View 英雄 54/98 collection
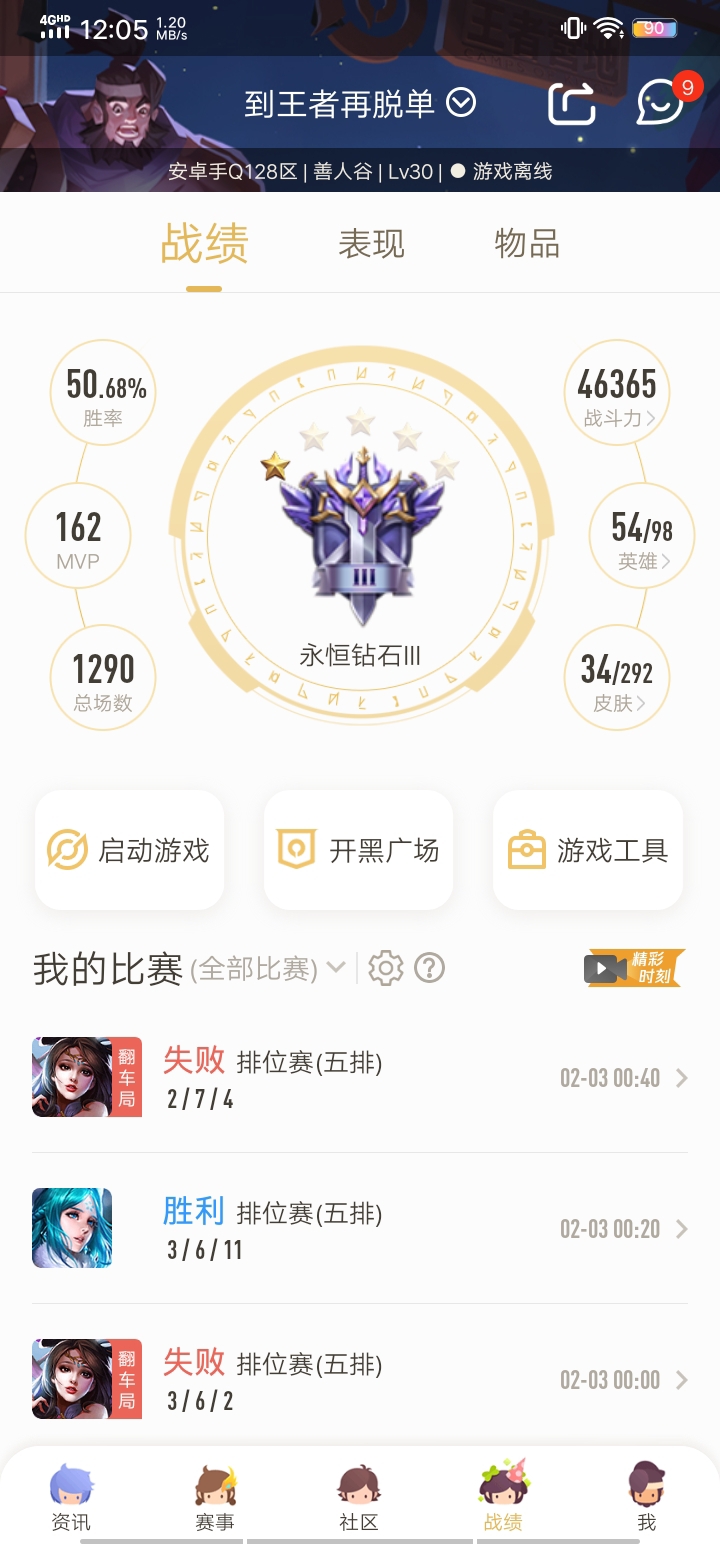720x1544 pixels. click(641, 539)
